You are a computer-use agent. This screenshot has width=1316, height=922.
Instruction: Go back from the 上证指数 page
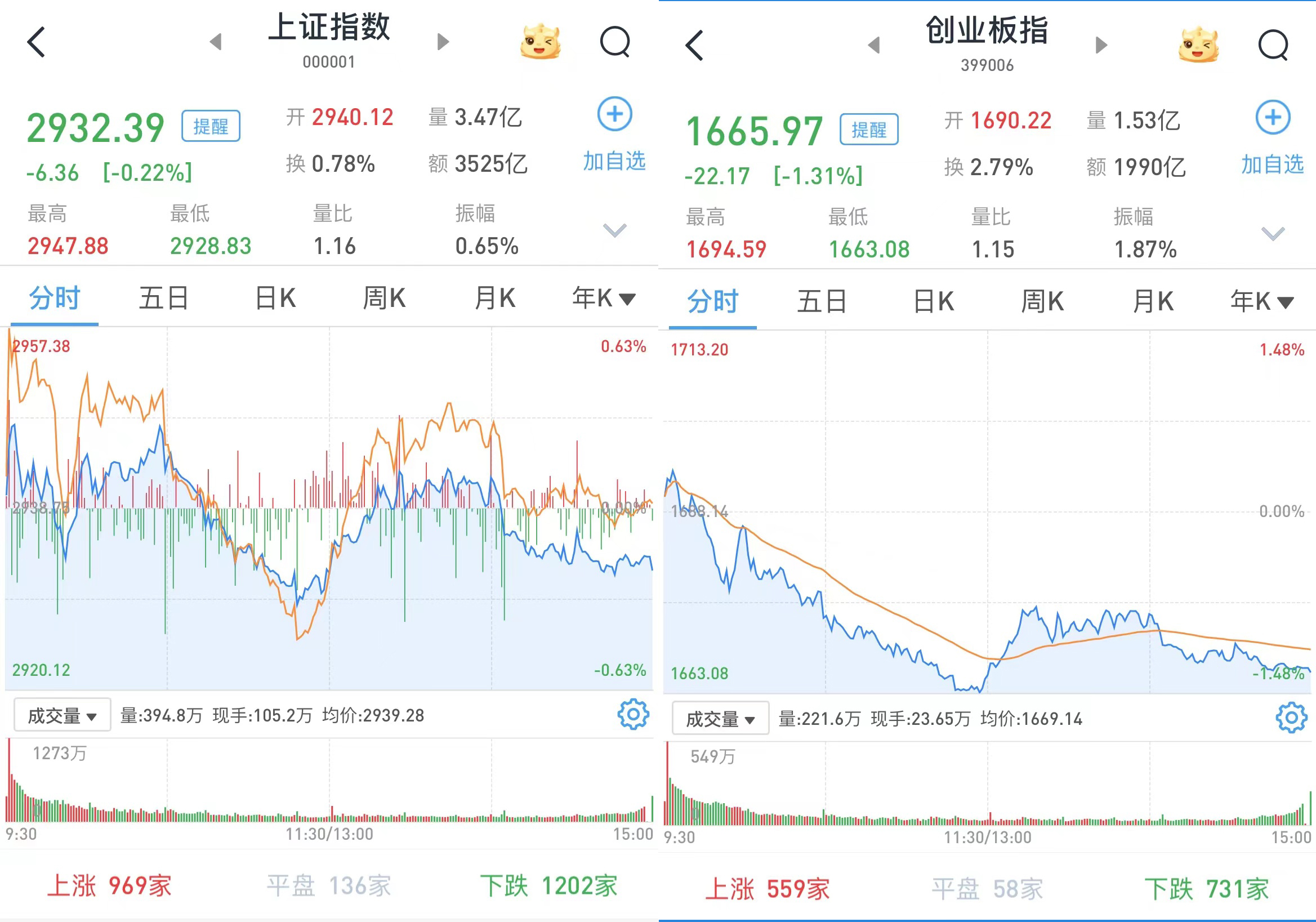pos(36,42)
